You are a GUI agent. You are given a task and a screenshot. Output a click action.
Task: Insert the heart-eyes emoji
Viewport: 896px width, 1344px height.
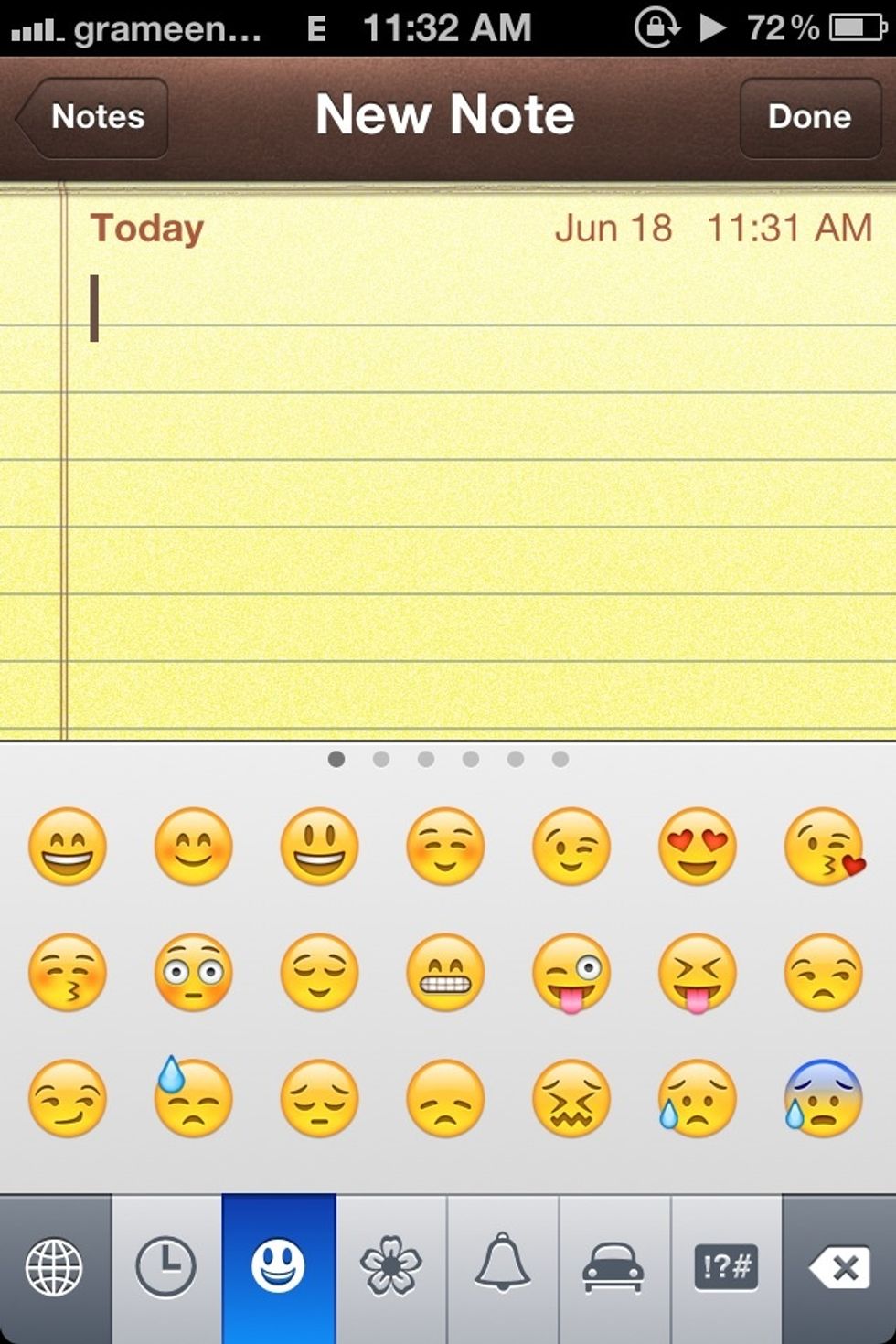698,848
